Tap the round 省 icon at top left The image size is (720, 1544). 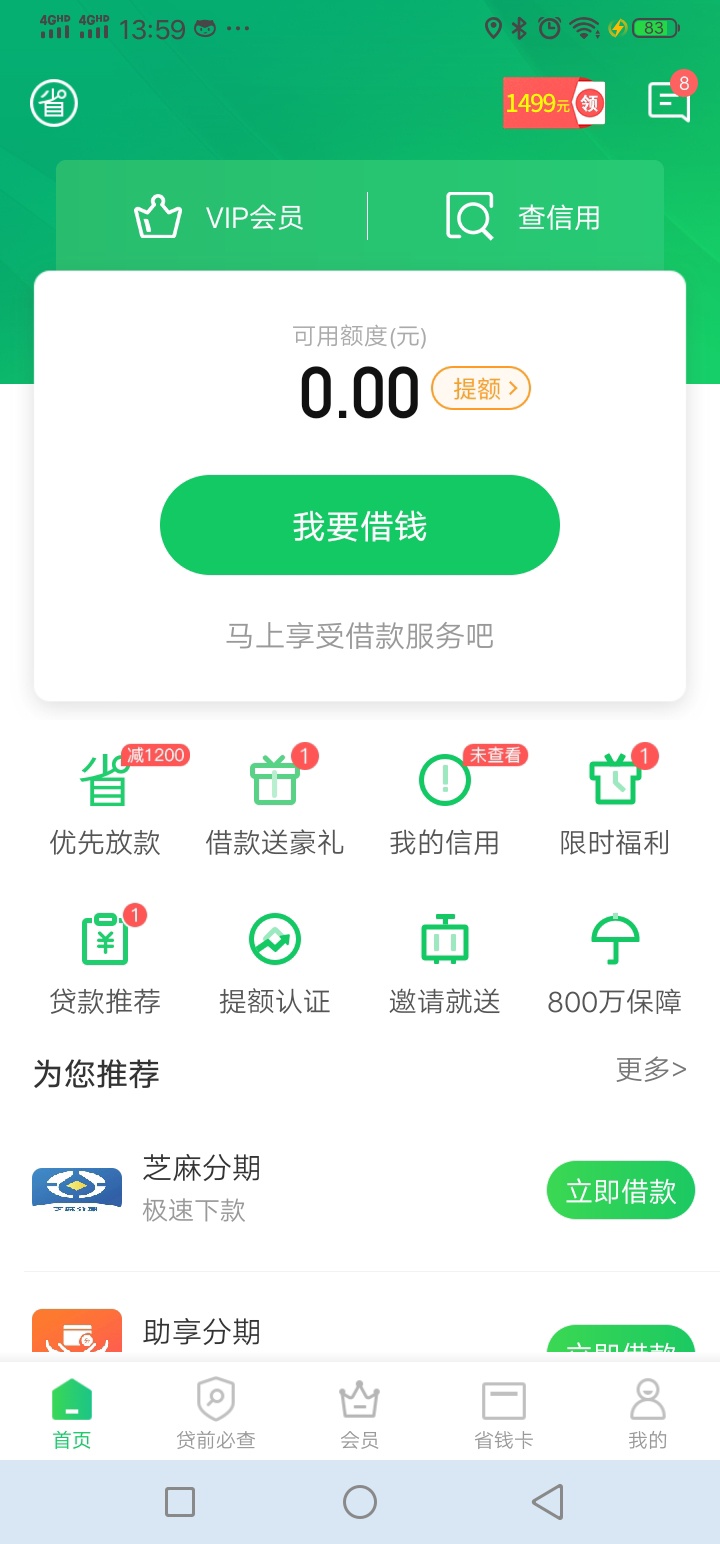point(54,103)
